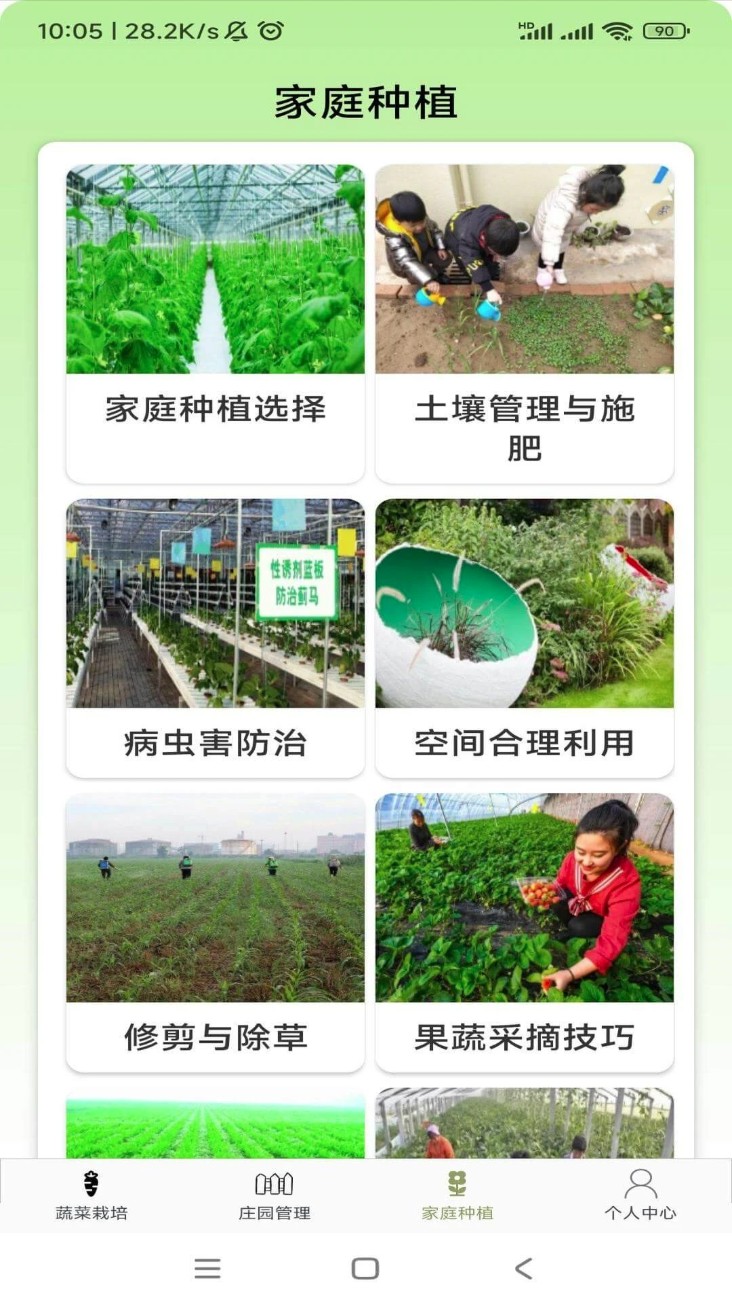Tap the 果蔬采摘技巧 card
The width and height of the screenshot is (732, 1304).
click(524, 931)
